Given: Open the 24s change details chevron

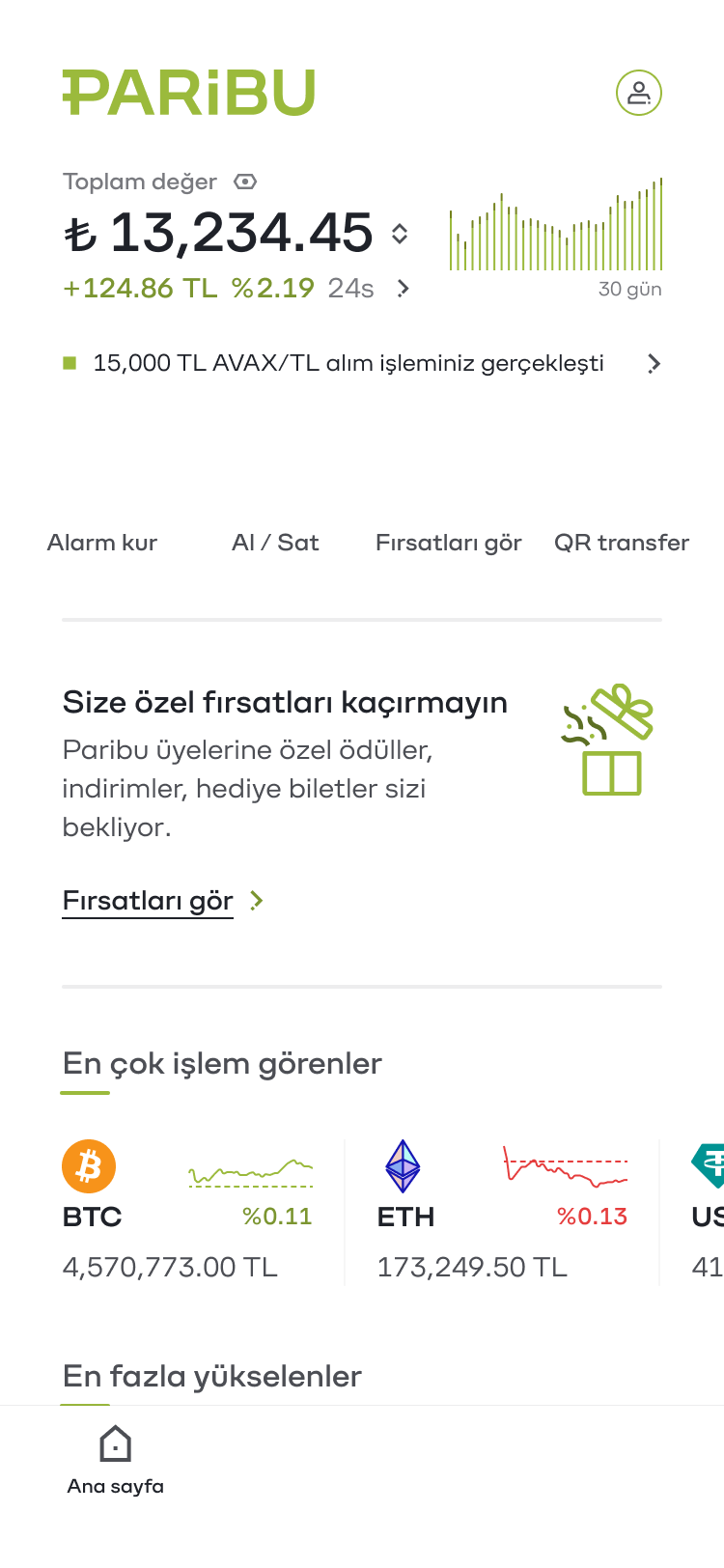Looking at the screenshot, I should click(x=404, y=288).
